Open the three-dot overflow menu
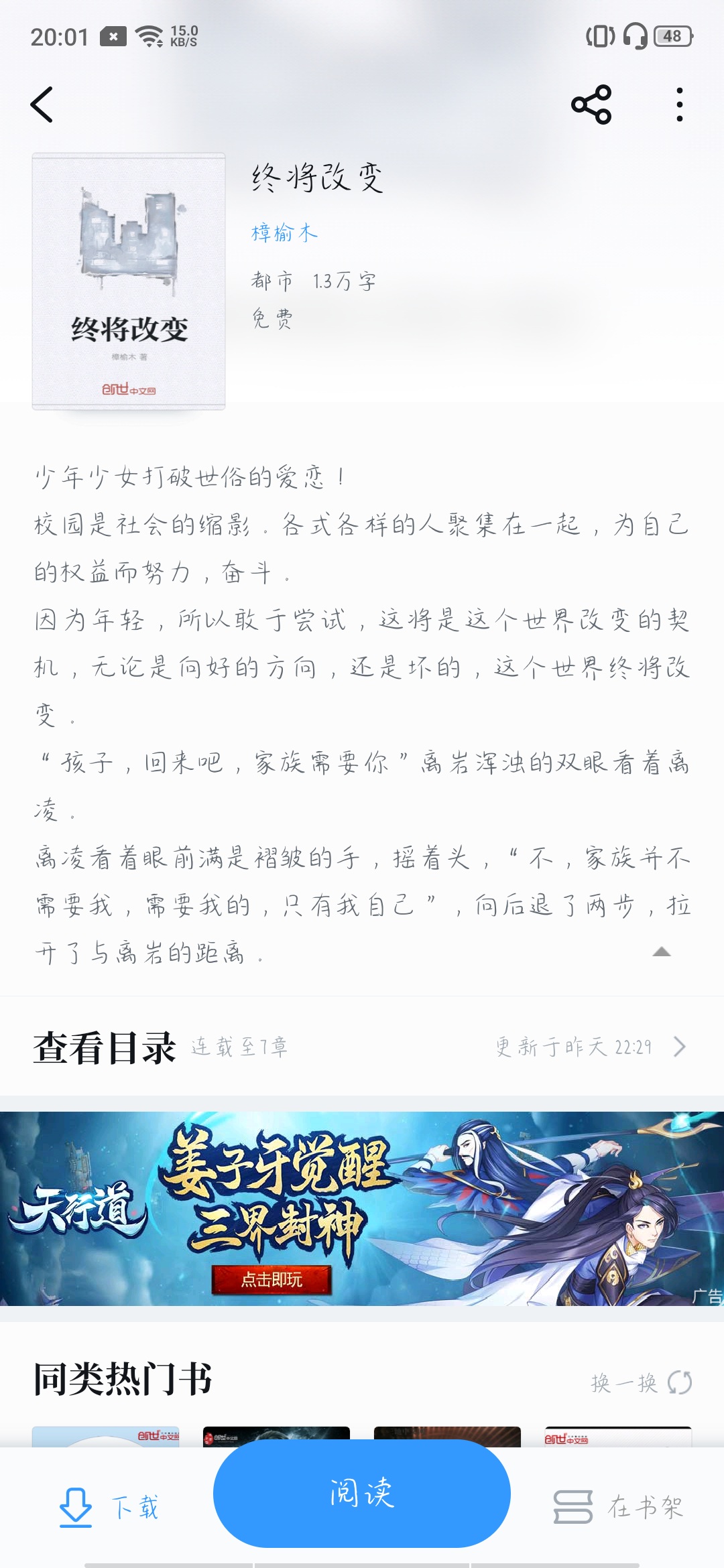 coord(679,105)
